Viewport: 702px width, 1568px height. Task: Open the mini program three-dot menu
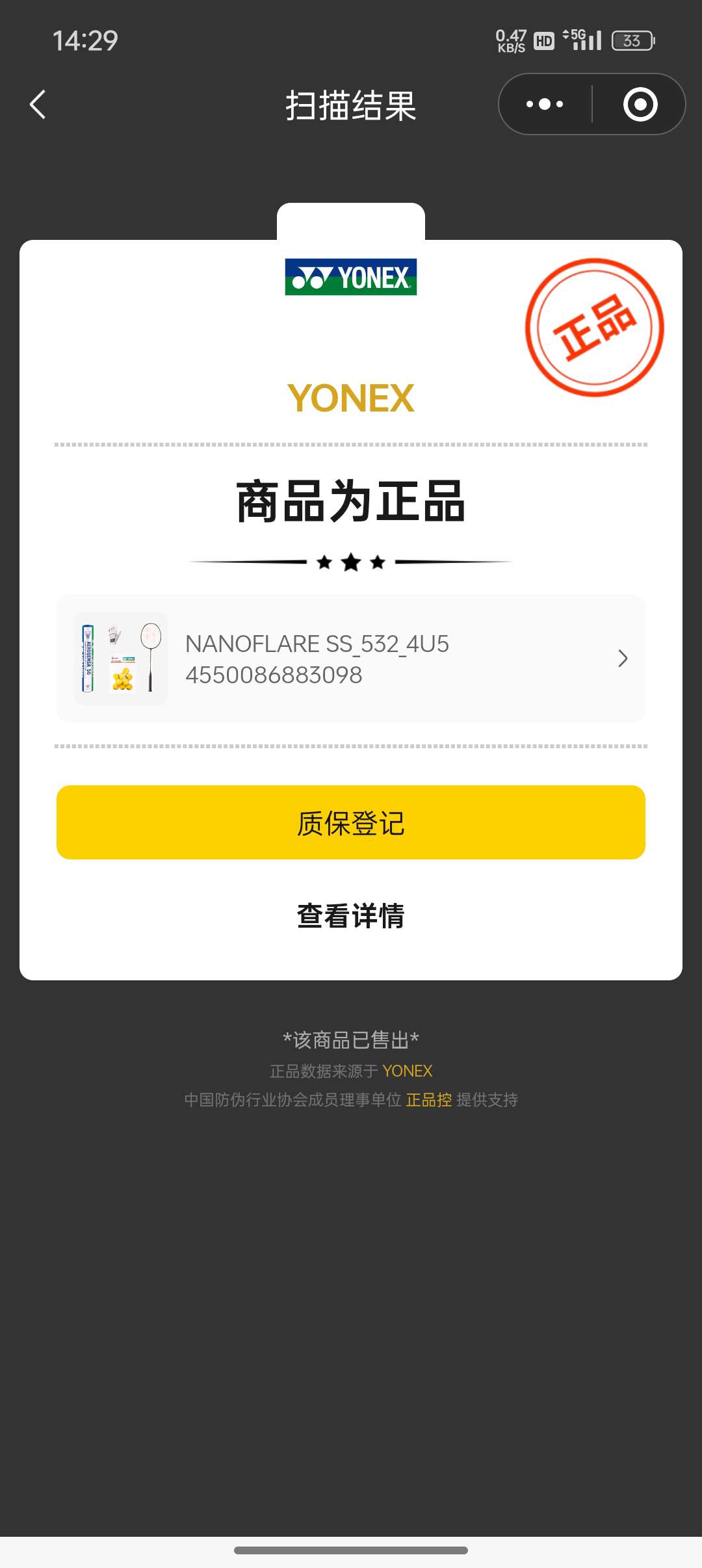[x=545, y=104]
